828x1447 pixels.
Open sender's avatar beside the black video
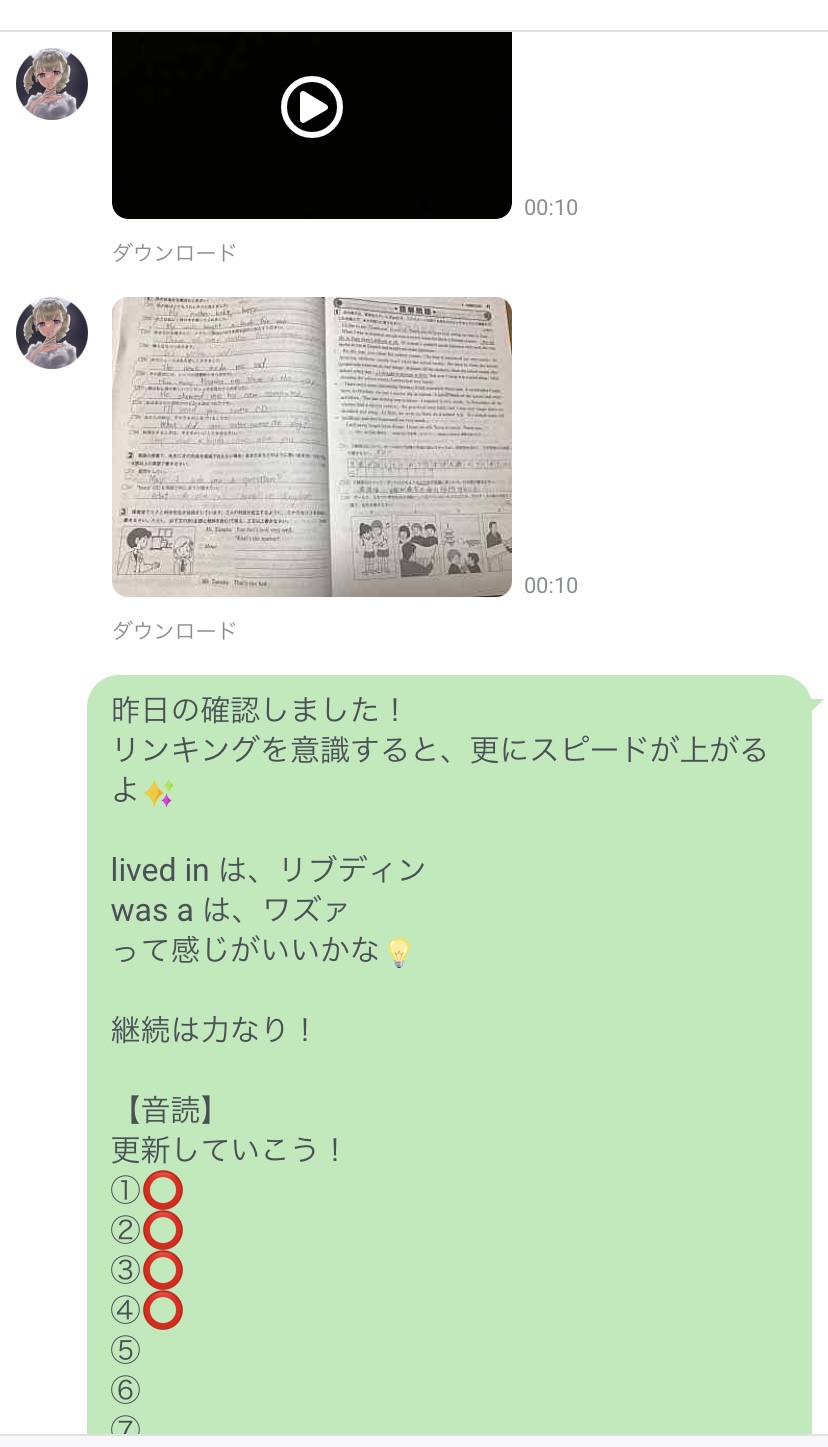[x=52, y=84]
